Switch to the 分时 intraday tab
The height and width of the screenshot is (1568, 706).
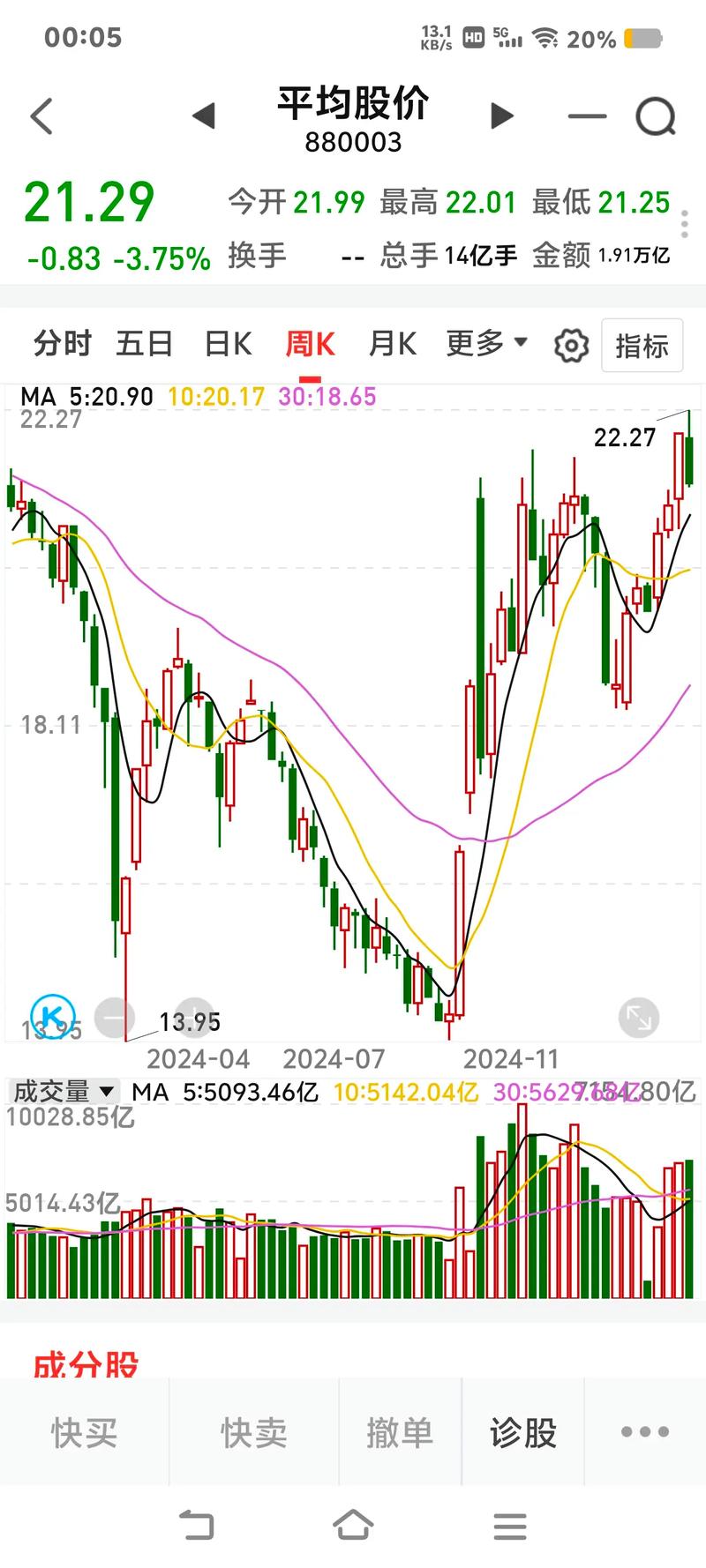pos(60,344)
